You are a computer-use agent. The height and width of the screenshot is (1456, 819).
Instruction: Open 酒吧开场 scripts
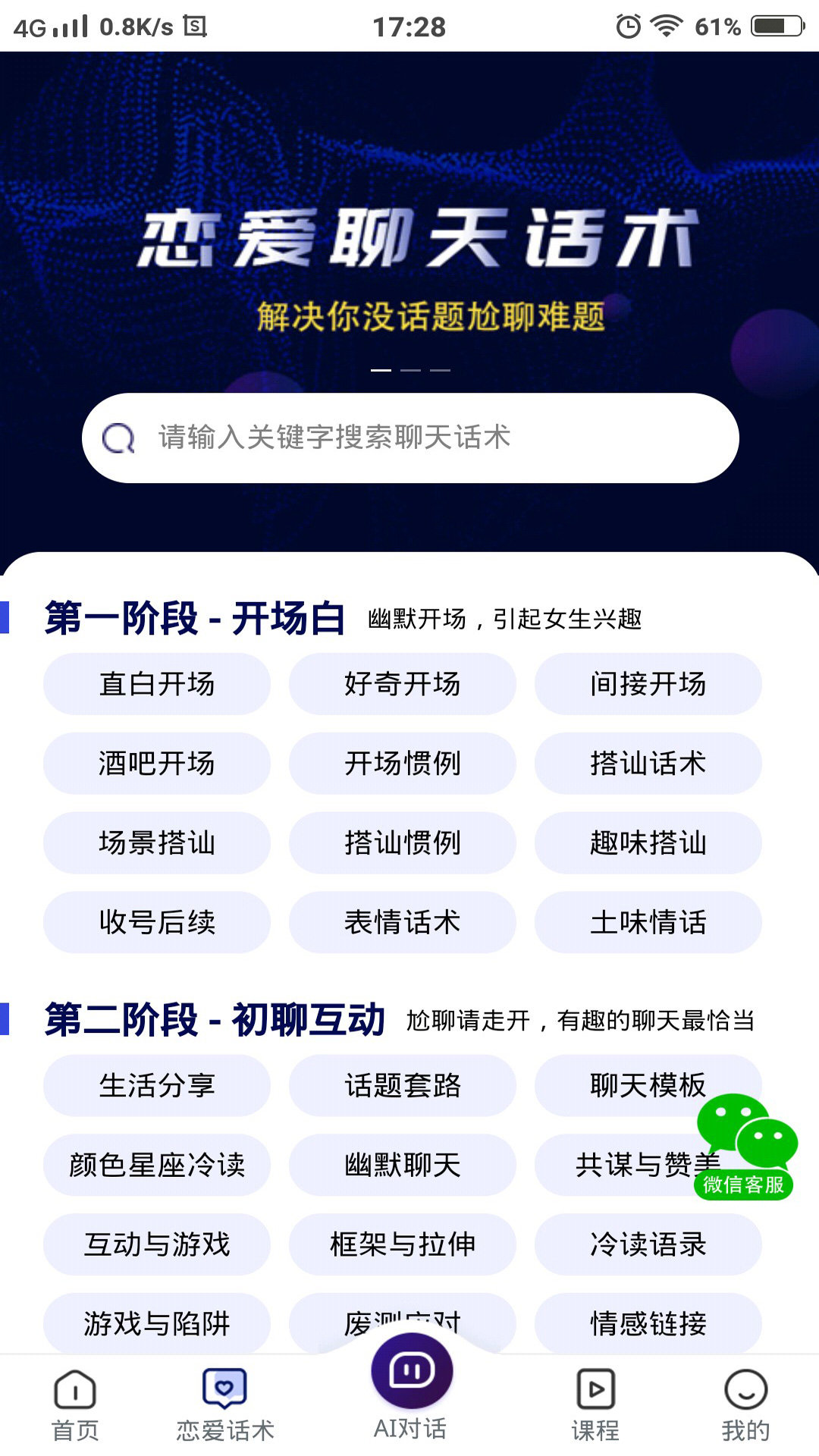pos(157,764)
